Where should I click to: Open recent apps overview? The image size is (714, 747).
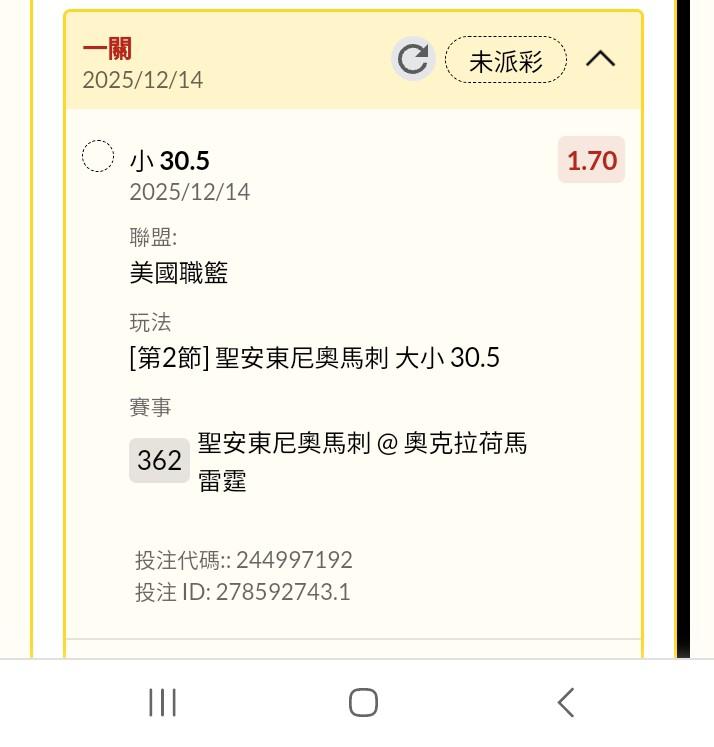(162, 703)
